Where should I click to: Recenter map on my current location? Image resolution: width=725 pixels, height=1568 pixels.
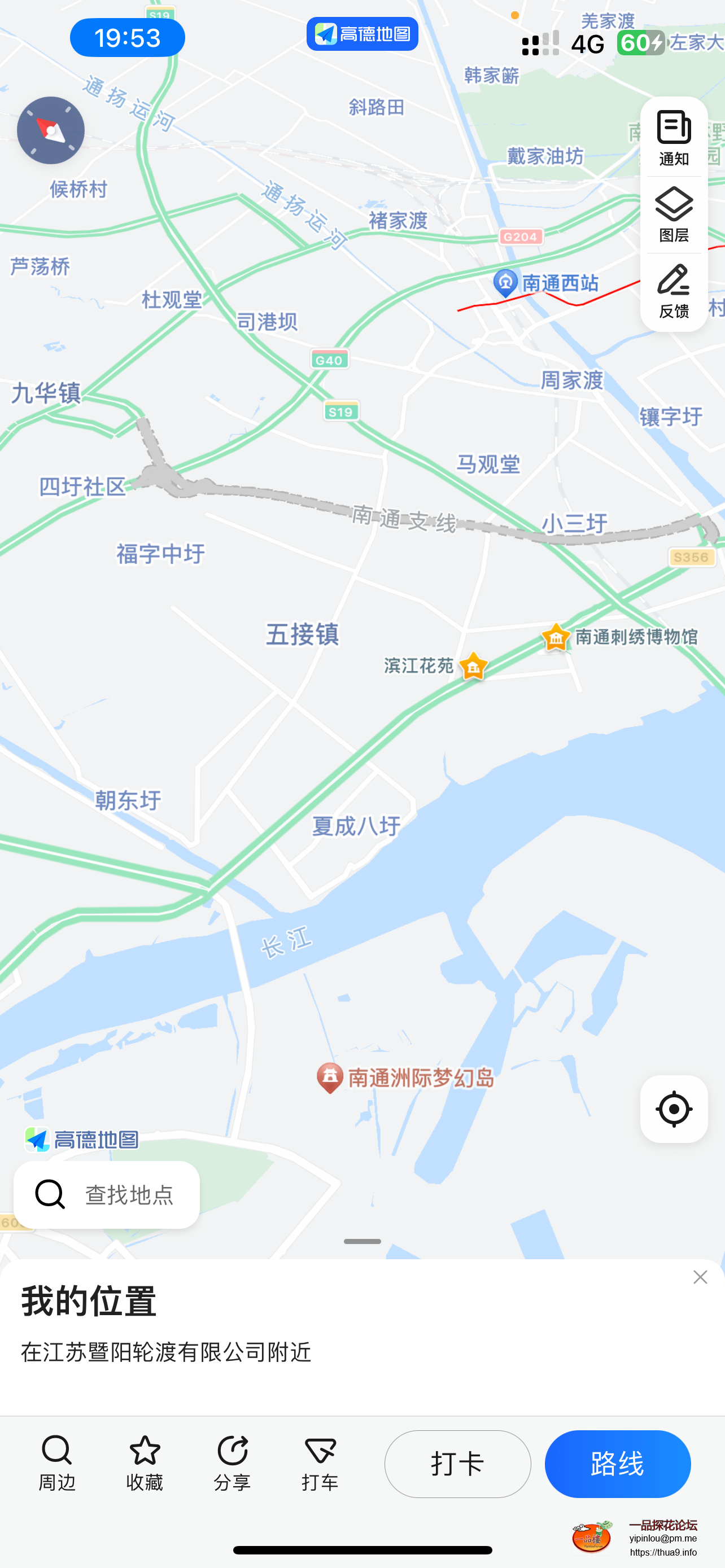673,1109
